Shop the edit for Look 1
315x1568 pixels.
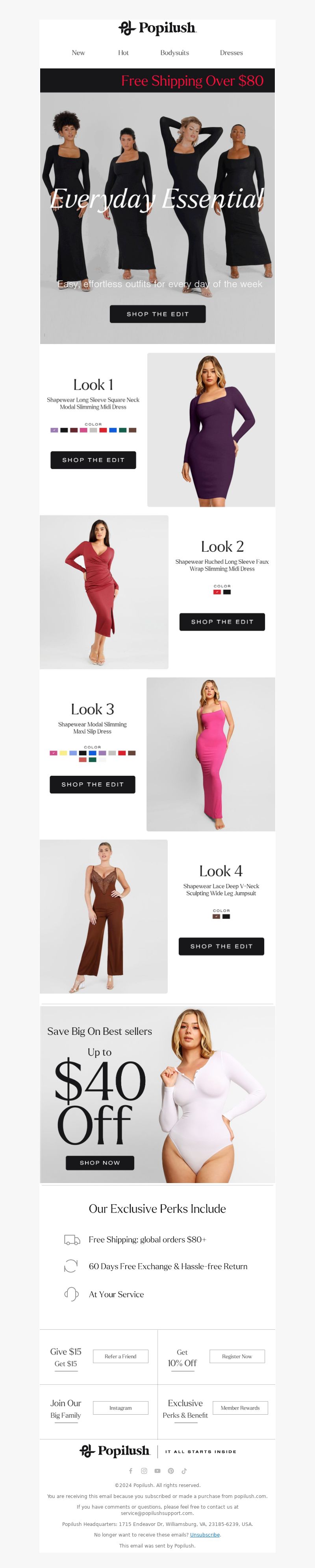tap(93, 460)
